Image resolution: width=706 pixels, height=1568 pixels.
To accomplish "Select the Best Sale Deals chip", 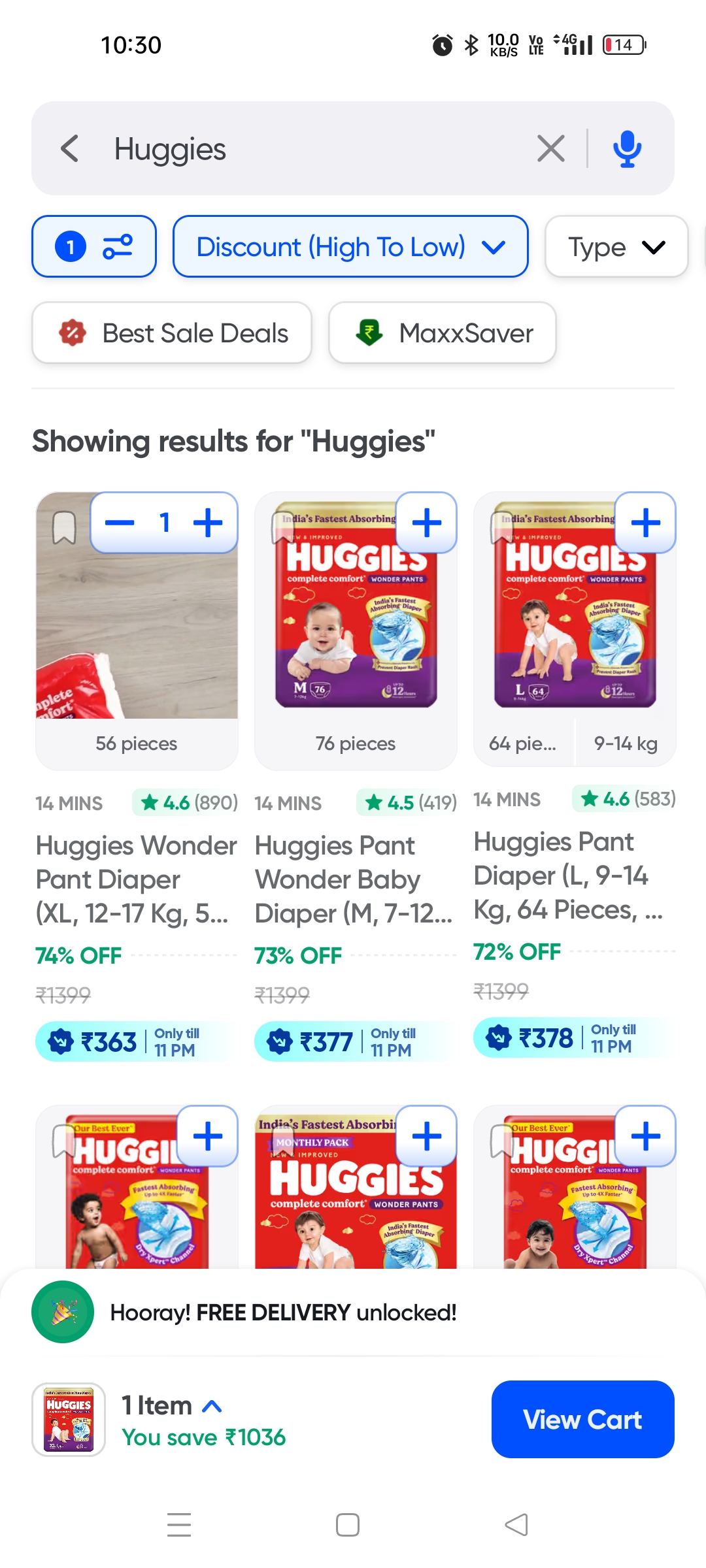I will (x=172, y=333).
